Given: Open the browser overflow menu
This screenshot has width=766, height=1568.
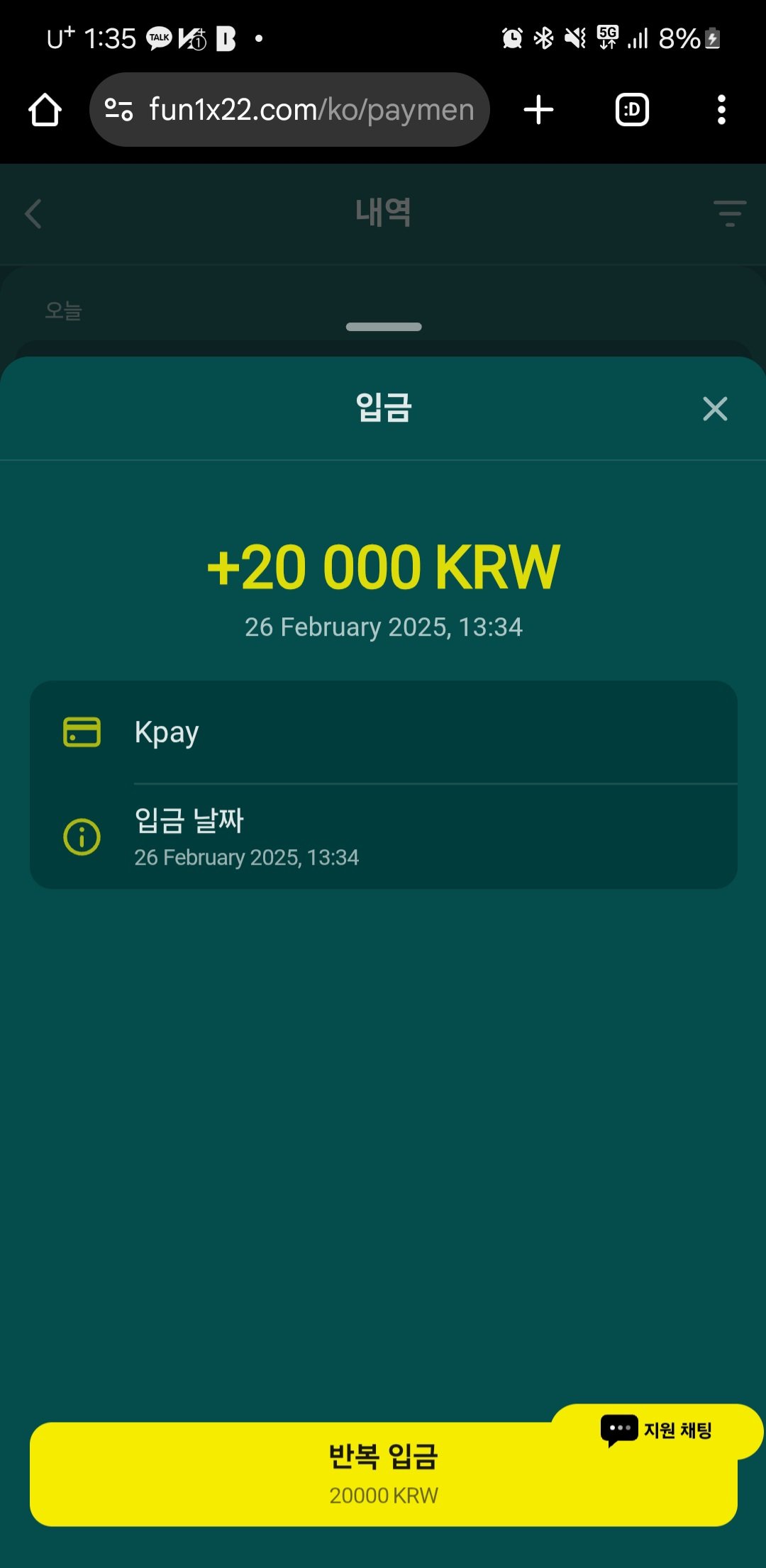Looking at the screenshot, I should 721,110.
